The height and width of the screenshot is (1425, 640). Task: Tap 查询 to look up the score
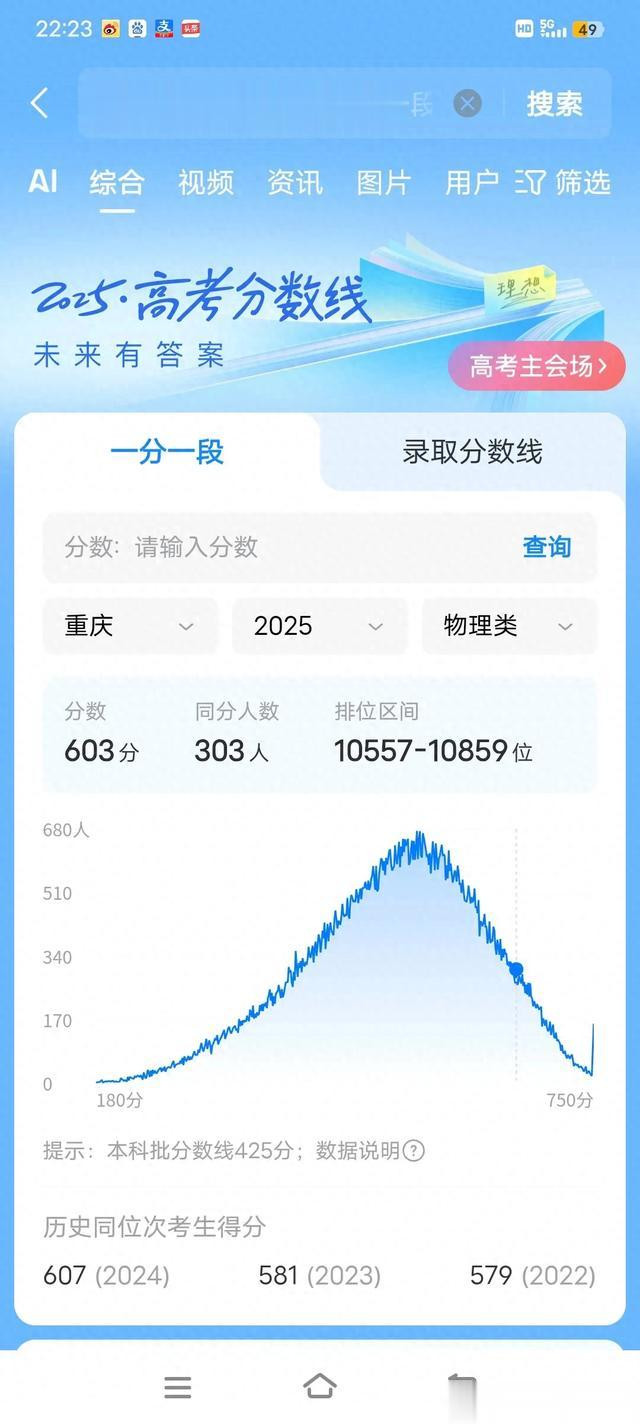tap(547, 547)
